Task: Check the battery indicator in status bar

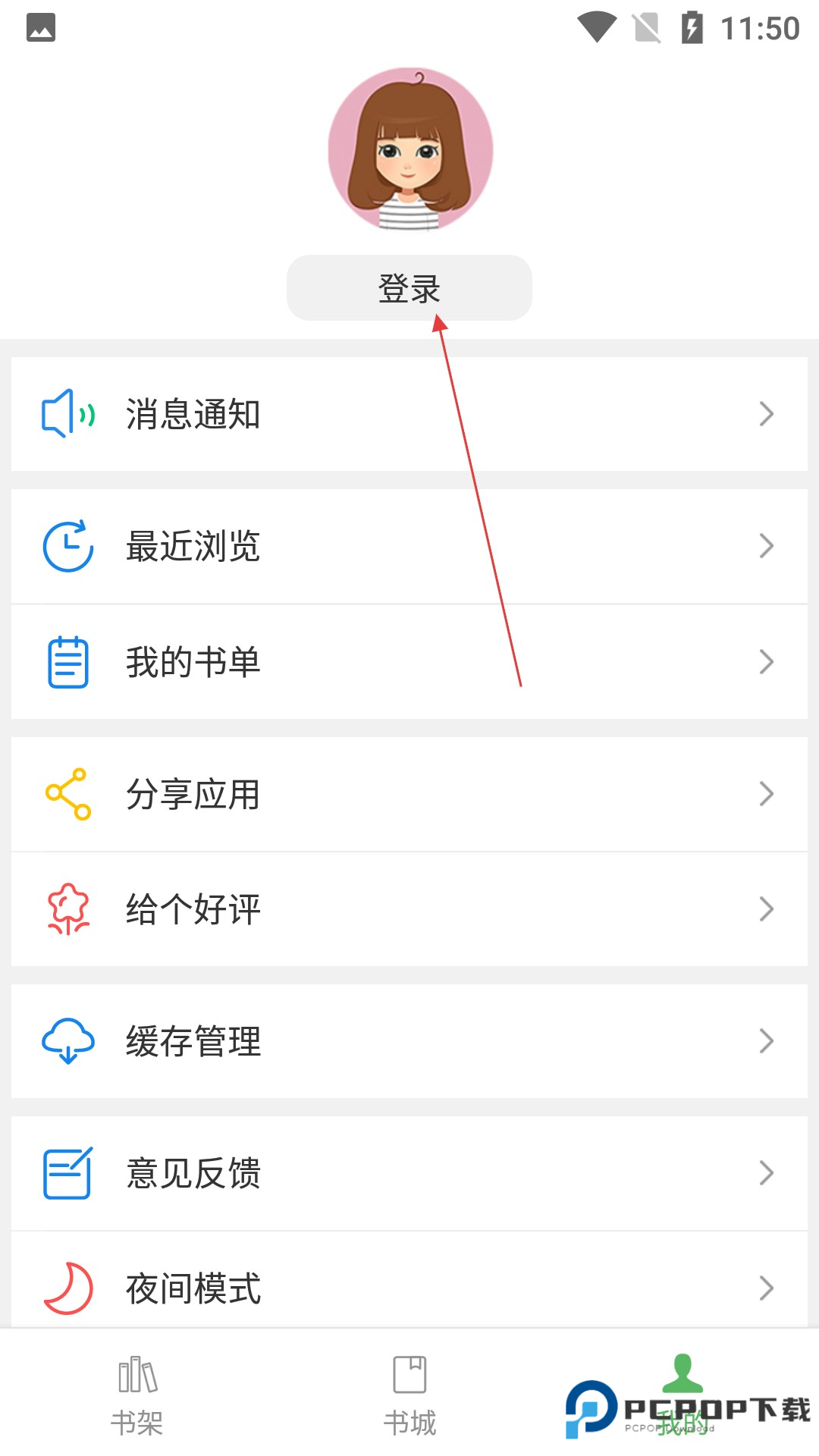Action: pyautogui.click(x=692, y=25)
